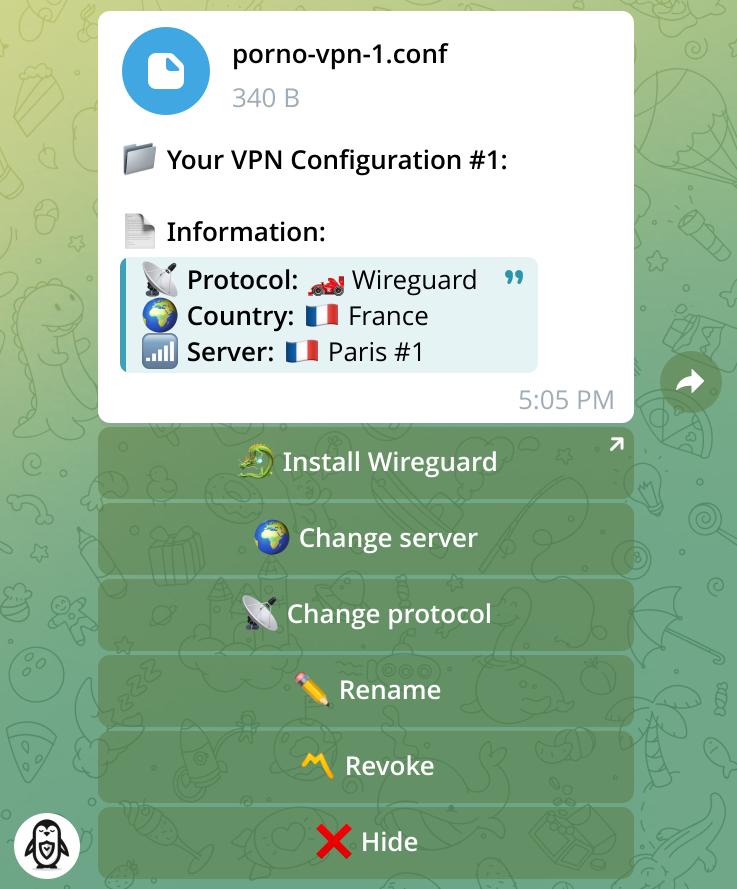Choose Change server

(x=366, y=538)
